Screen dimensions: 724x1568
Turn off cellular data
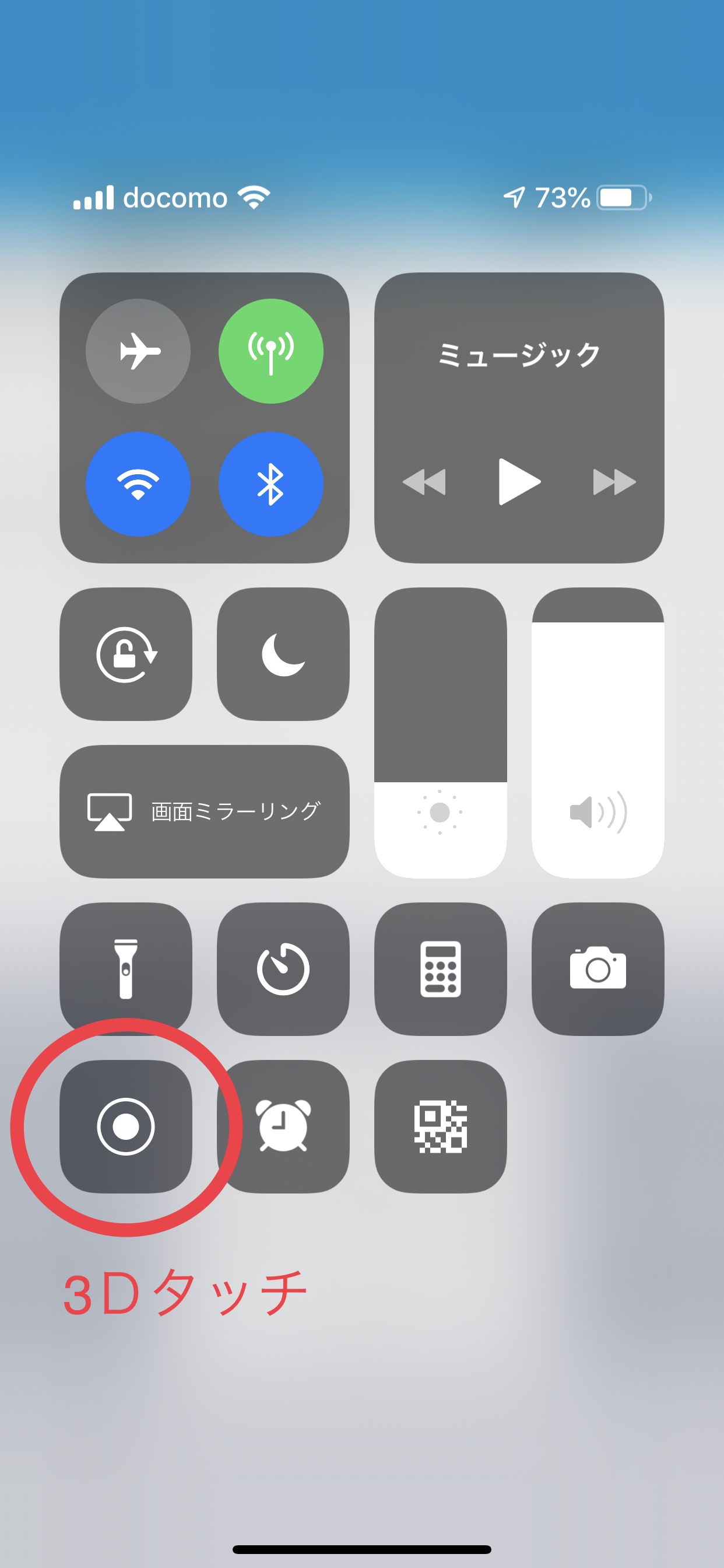pos(270,351)
